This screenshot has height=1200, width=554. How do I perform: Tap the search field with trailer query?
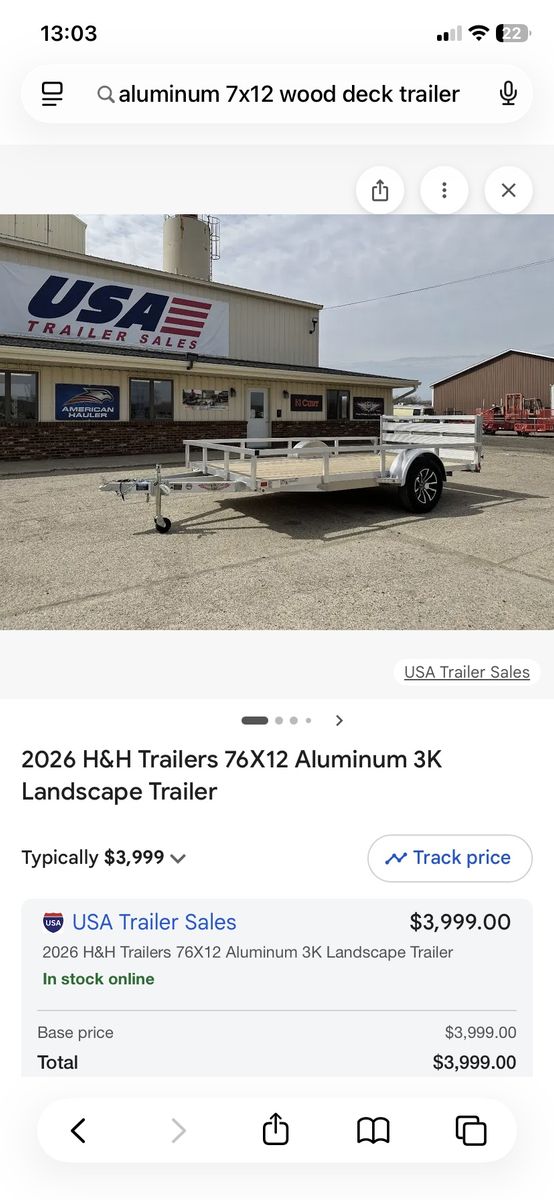(289, 94)
